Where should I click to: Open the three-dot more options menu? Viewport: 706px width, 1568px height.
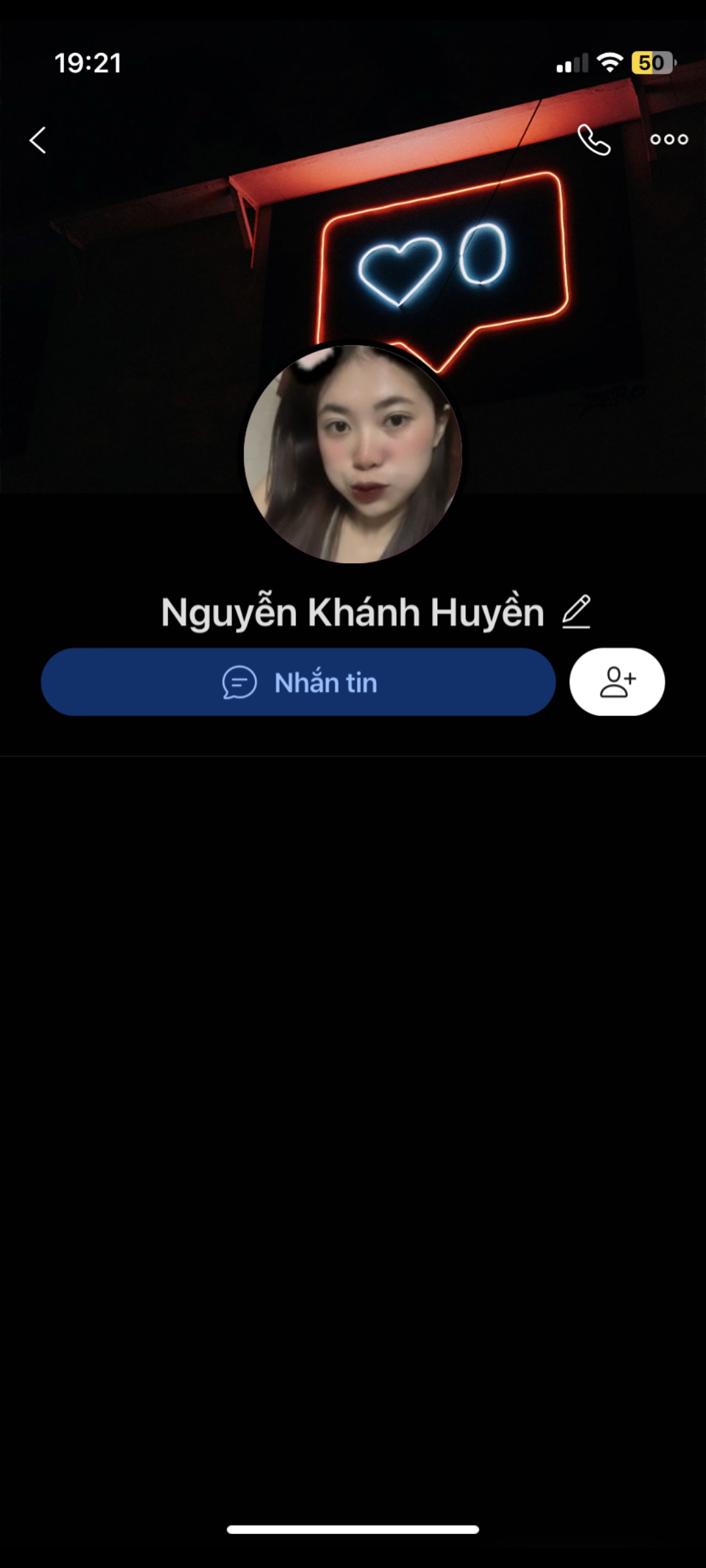(x=669, y=139)
